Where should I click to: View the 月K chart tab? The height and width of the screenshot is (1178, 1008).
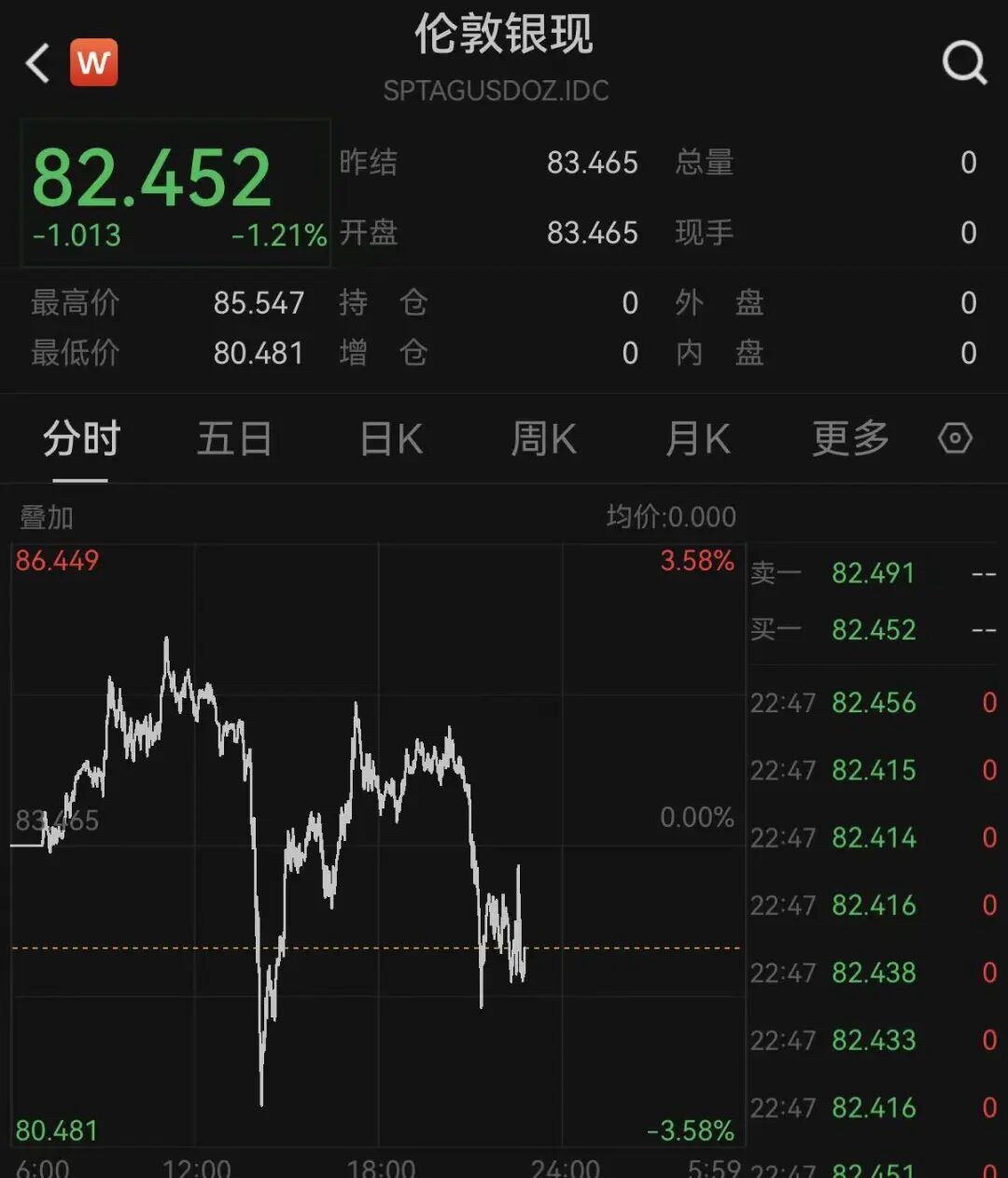click(697, 439)
